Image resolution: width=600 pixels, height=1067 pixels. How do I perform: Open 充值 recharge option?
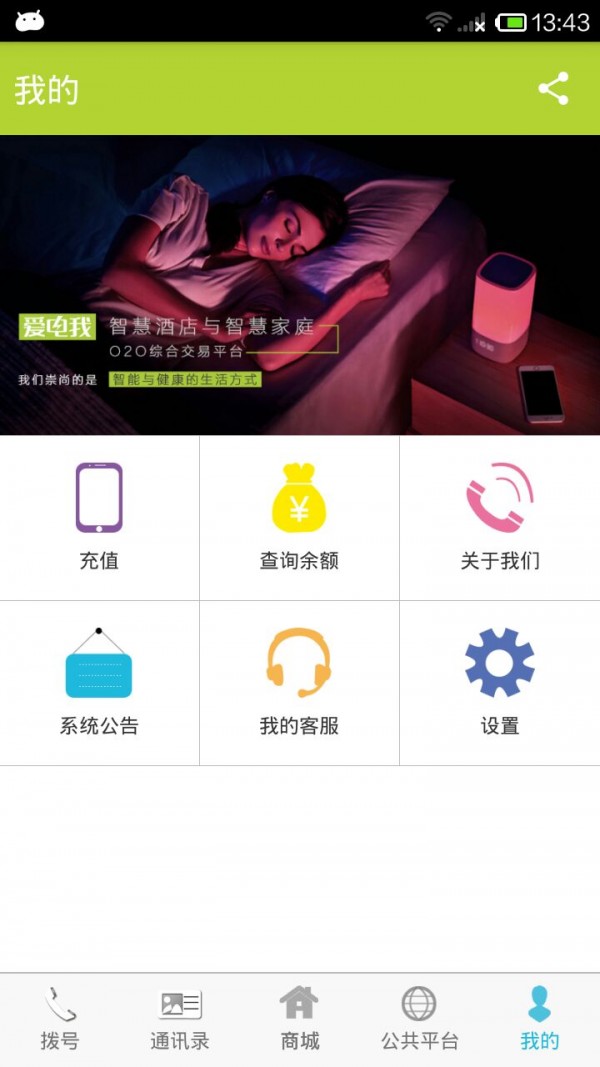pyautogui.click(x=99, y=517)
